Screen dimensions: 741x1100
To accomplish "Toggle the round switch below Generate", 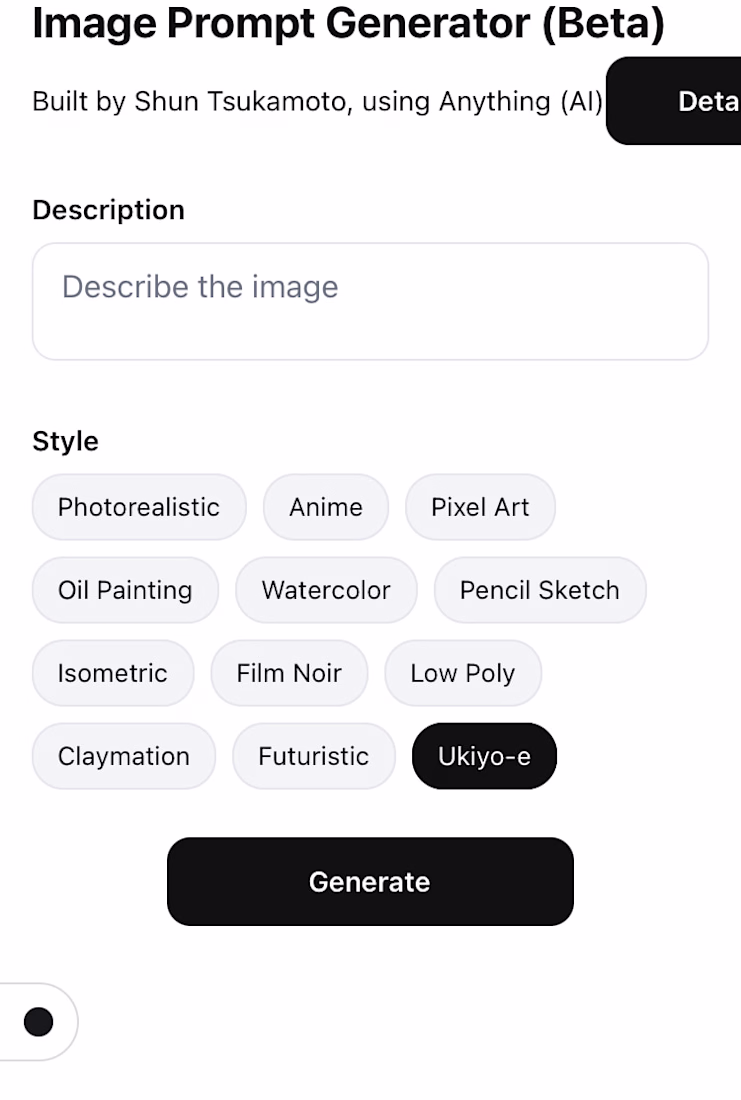I will pos(38,1021).
